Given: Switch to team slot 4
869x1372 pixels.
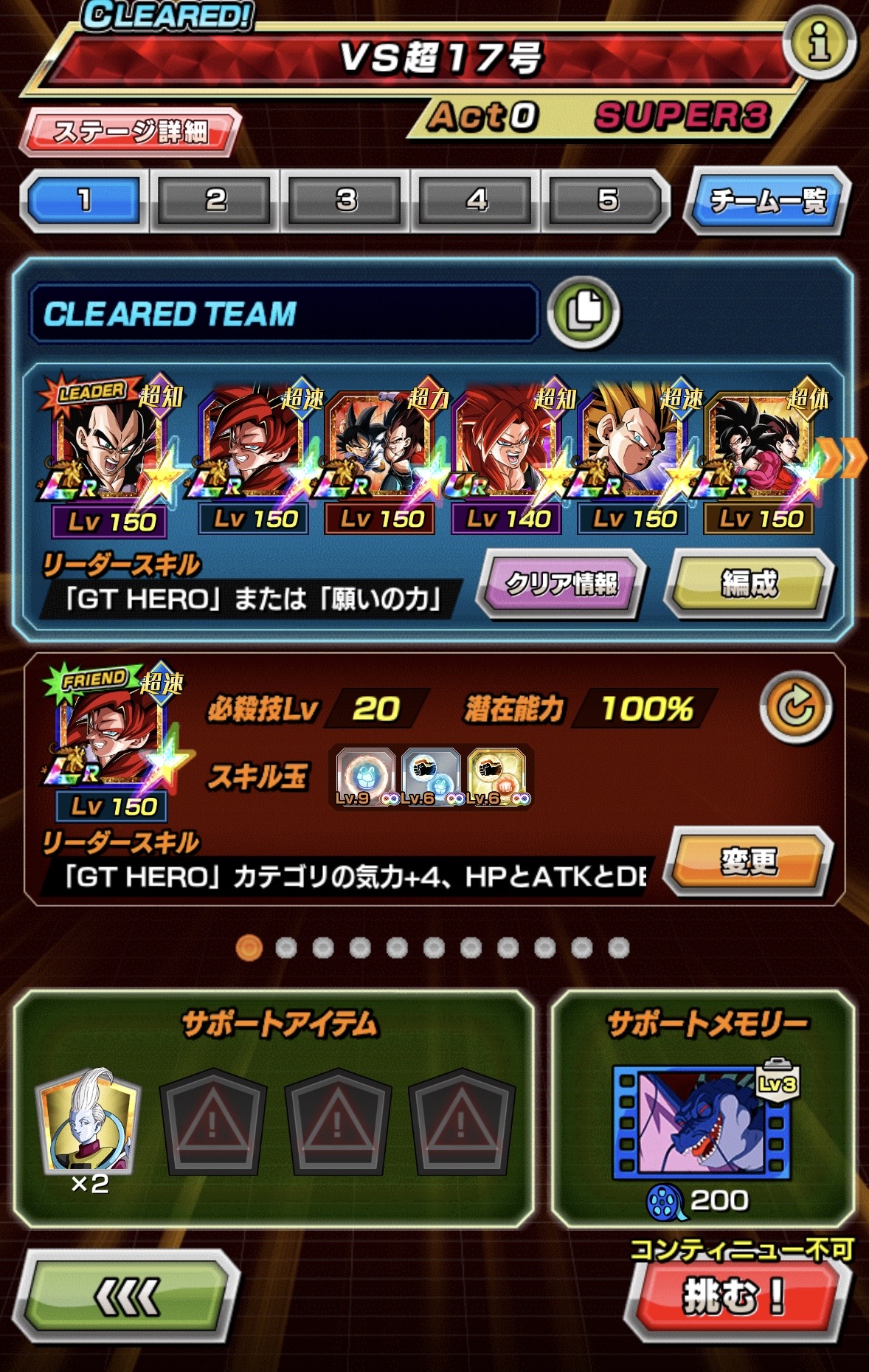Looking at the screenshot, I should pyautogui.click(x=476, y=200).
